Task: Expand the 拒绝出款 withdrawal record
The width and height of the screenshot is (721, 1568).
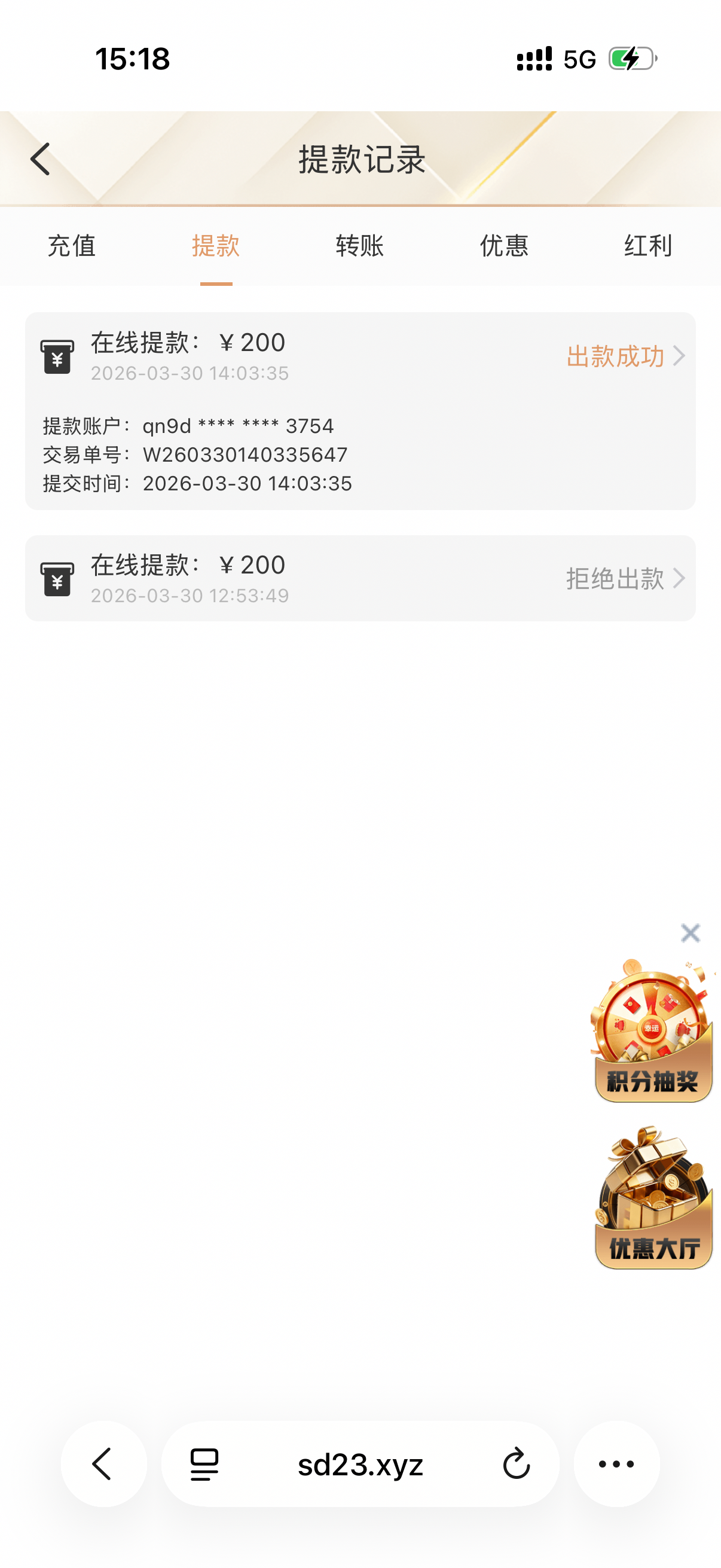Action: pyautogui.click(x=625, y=578)
